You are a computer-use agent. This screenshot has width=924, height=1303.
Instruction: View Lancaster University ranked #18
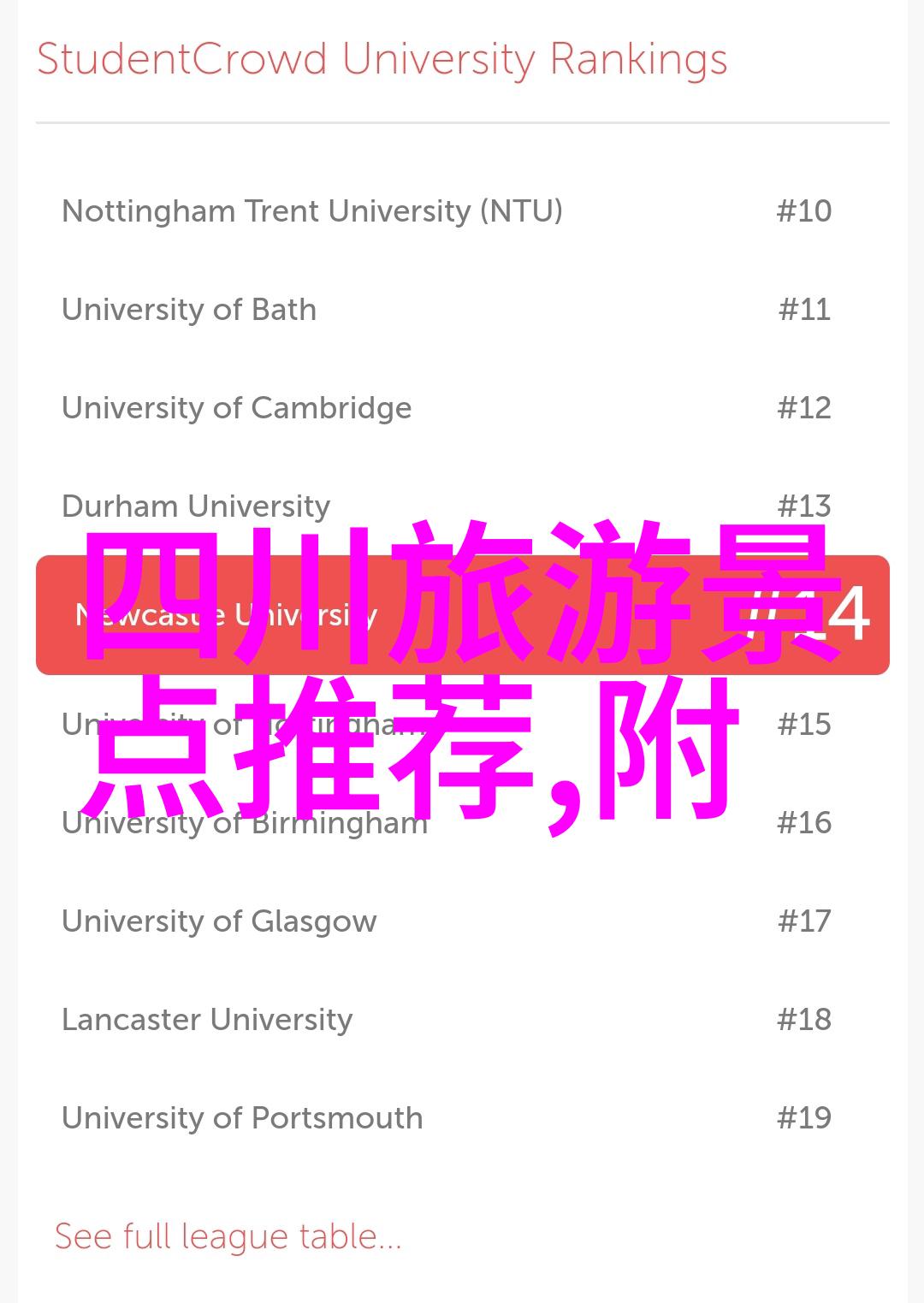pos(207,1020)
